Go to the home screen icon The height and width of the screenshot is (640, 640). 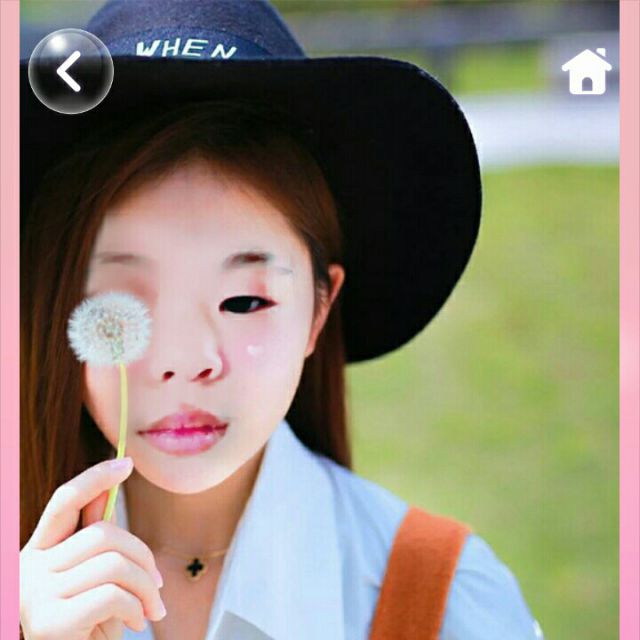(587, 71)
